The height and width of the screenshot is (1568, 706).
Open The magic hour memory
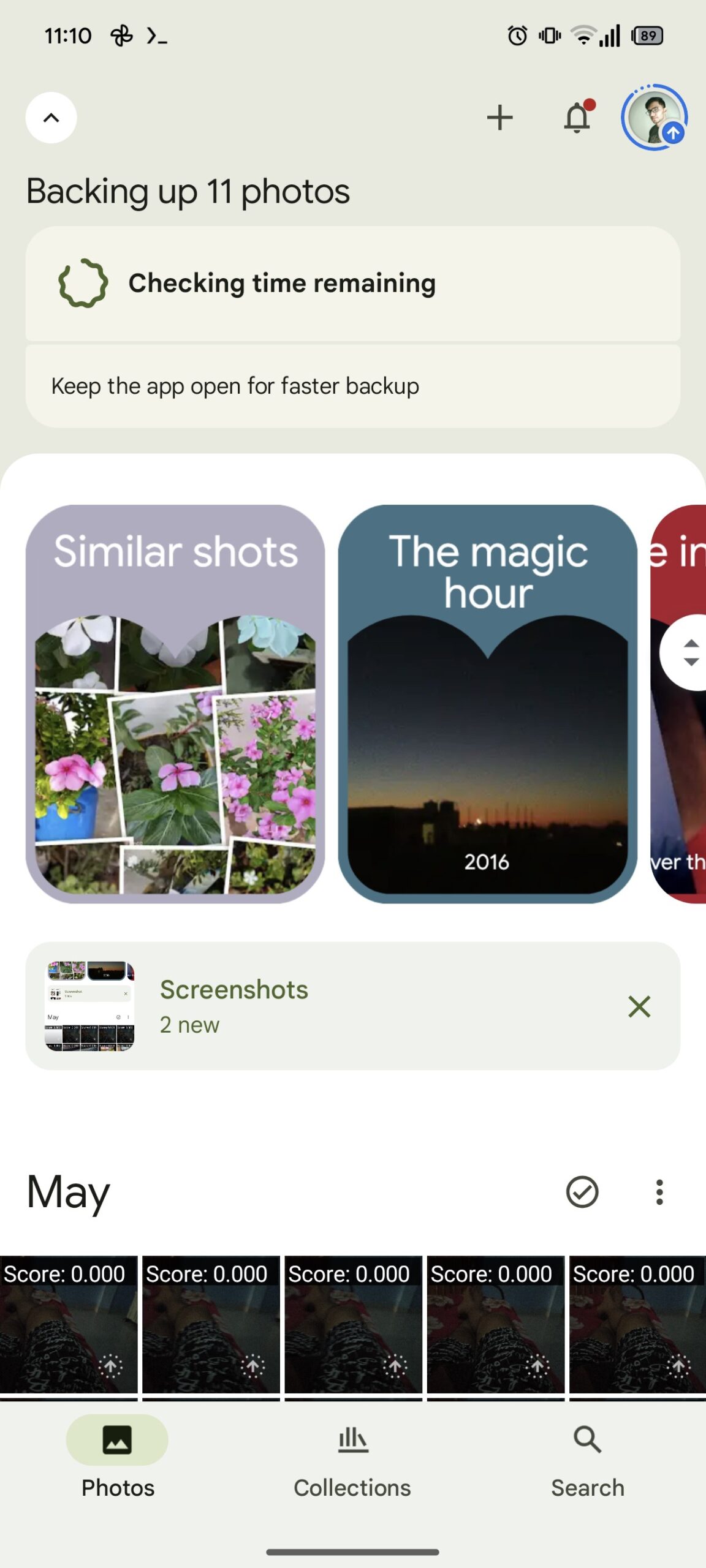coord(487,703)
